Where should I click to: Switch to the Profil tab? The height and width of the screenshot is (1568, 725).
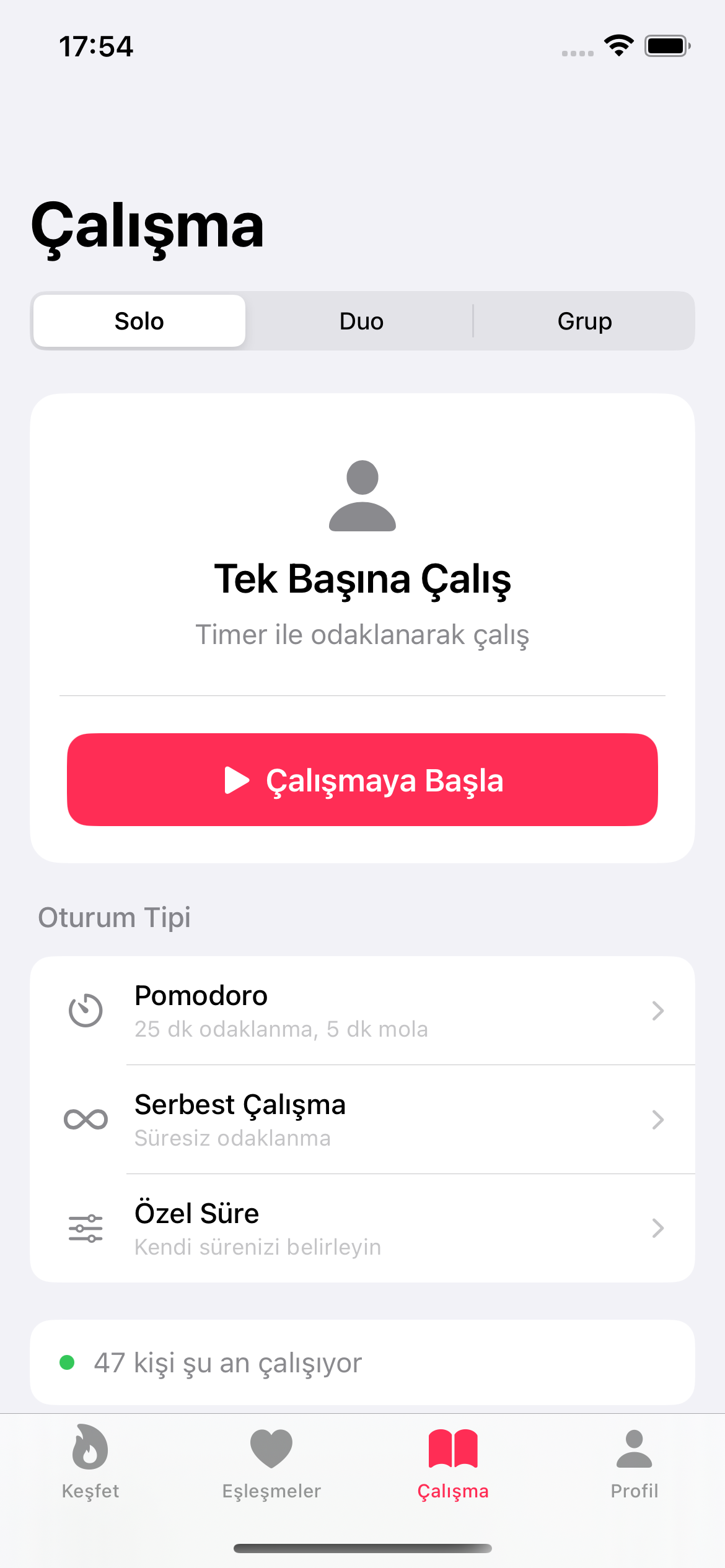[x=634, y=1463]
